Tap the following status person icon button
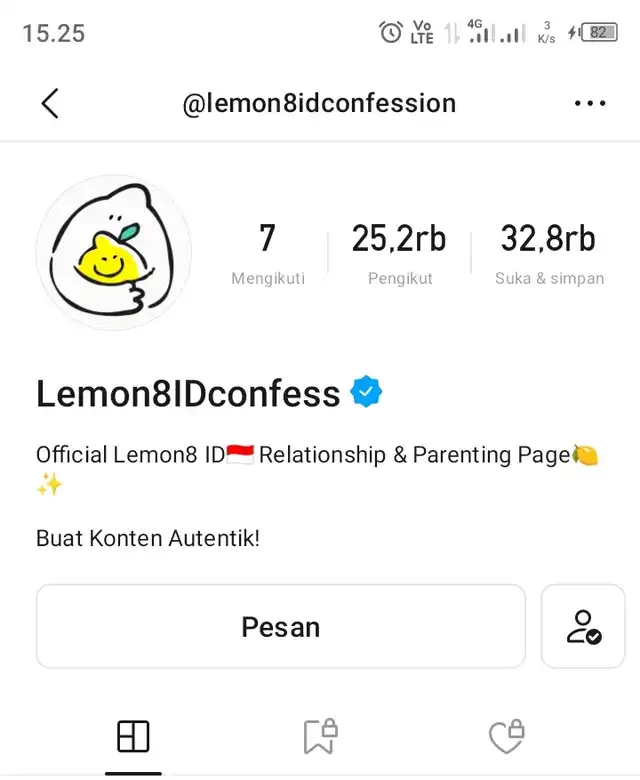Image resolution: width=640 pixels, height=780 pixels. tap(583, 627)
